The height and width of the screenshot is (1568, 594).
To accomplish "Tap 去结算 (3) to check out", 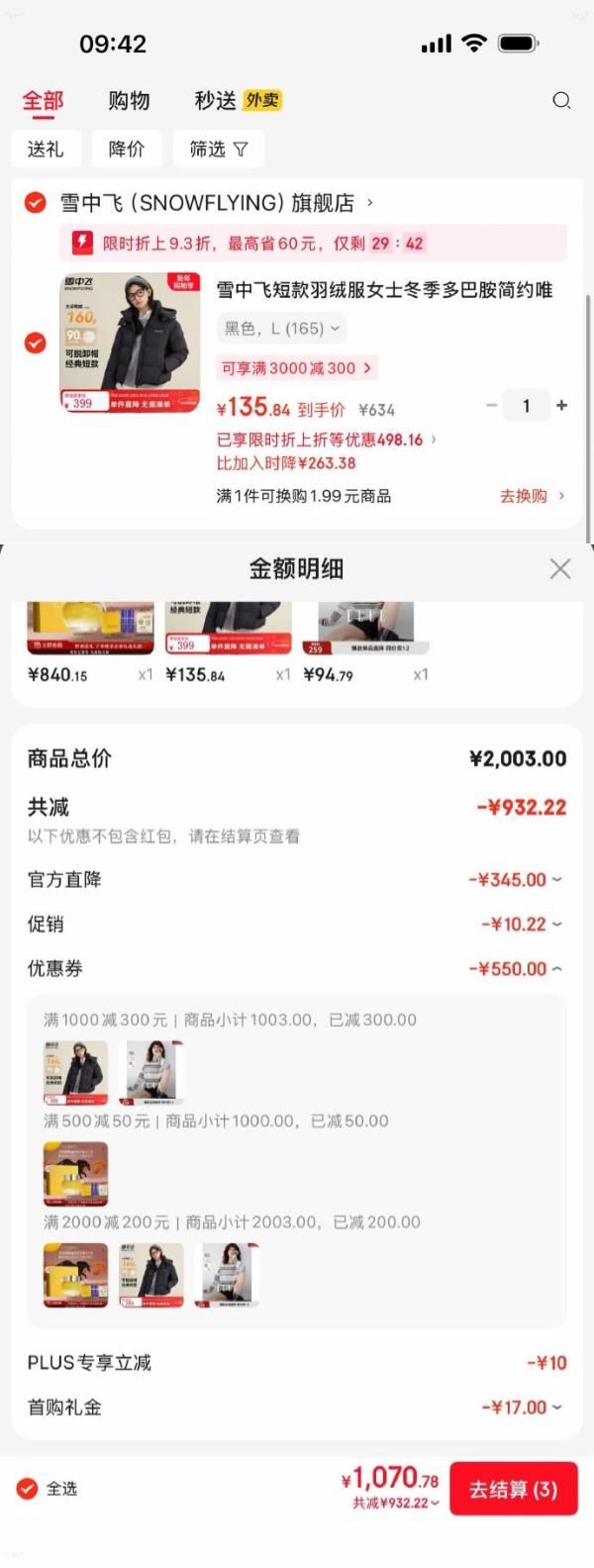I will coord(513,1489).
